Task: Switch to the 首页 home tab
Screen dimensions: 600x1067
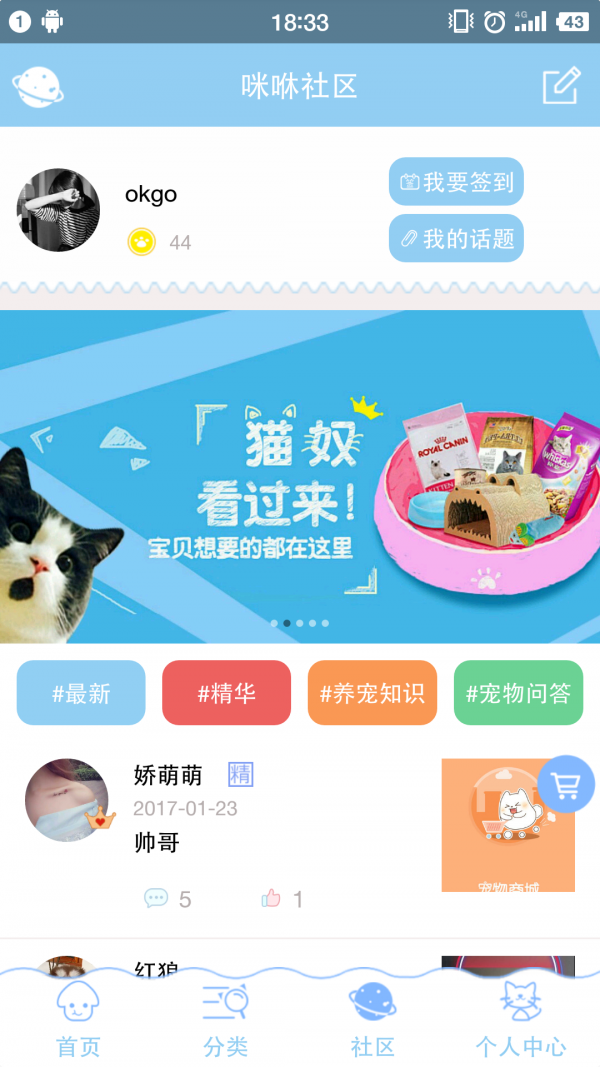Action: tap(78, 1020)
